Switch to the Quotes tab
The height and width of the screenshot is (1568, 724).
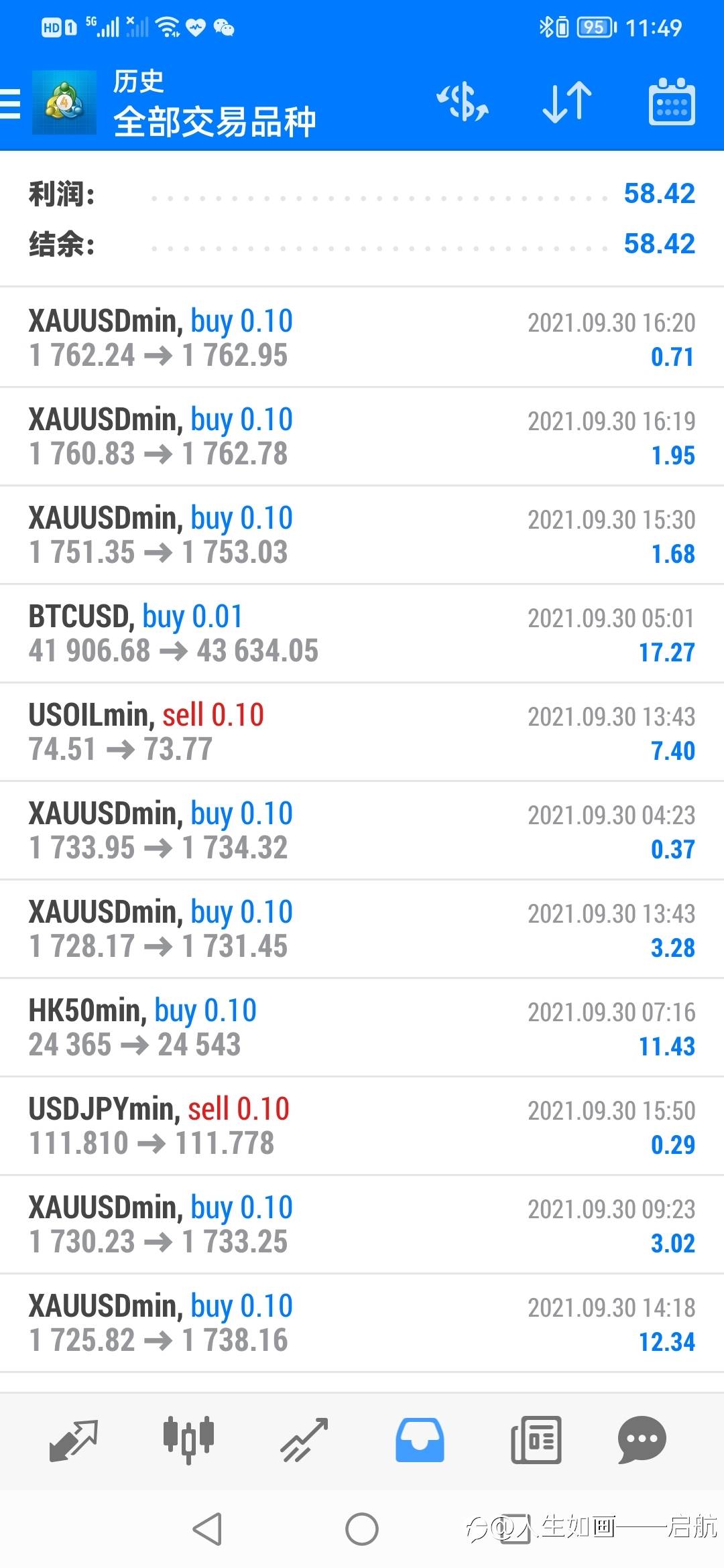[74, 1439]
